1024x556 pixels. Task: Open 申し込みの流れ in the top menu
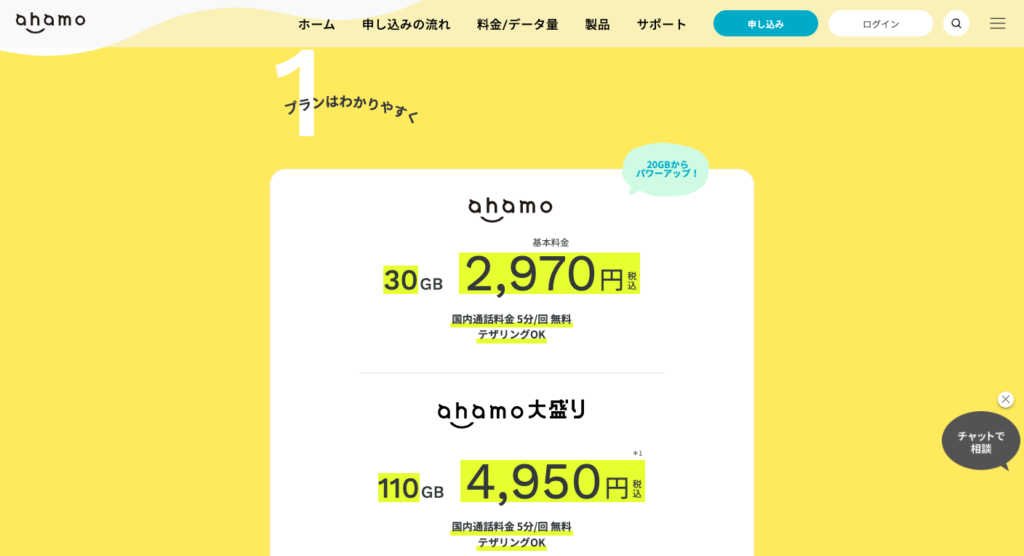point(406,24)
